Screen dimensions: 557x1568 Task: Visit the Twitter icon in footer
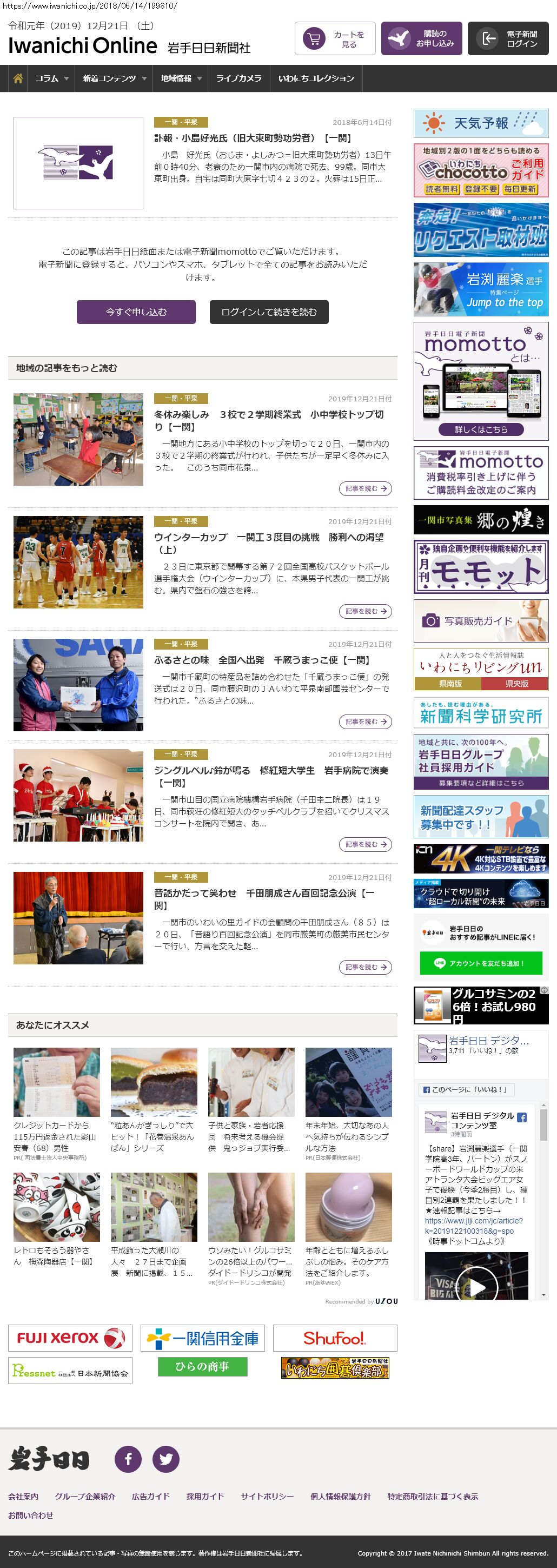tap(165, 1458)
